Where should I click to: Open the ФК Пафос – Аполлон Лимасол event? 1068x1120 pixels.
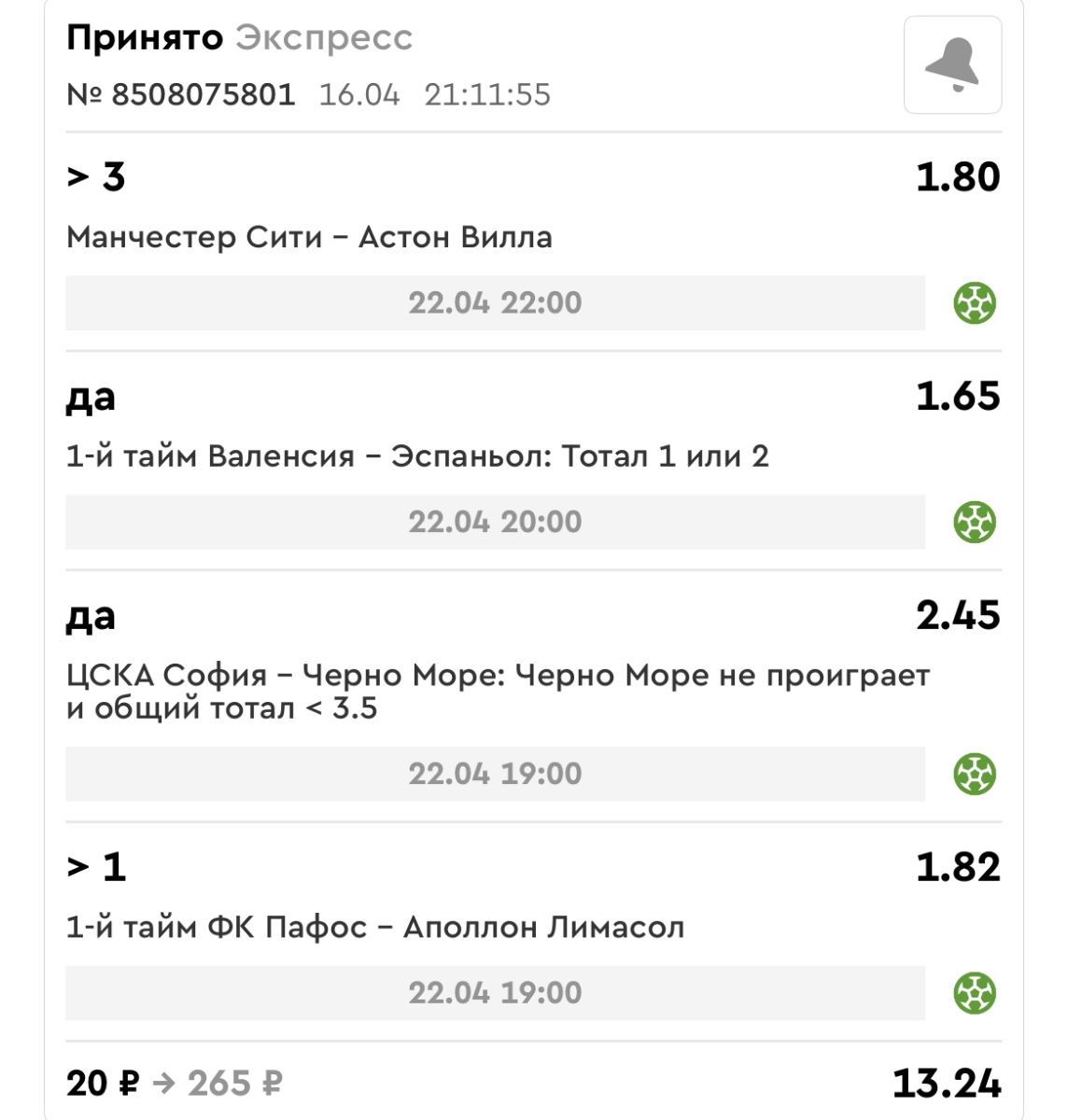coord(374,928)
